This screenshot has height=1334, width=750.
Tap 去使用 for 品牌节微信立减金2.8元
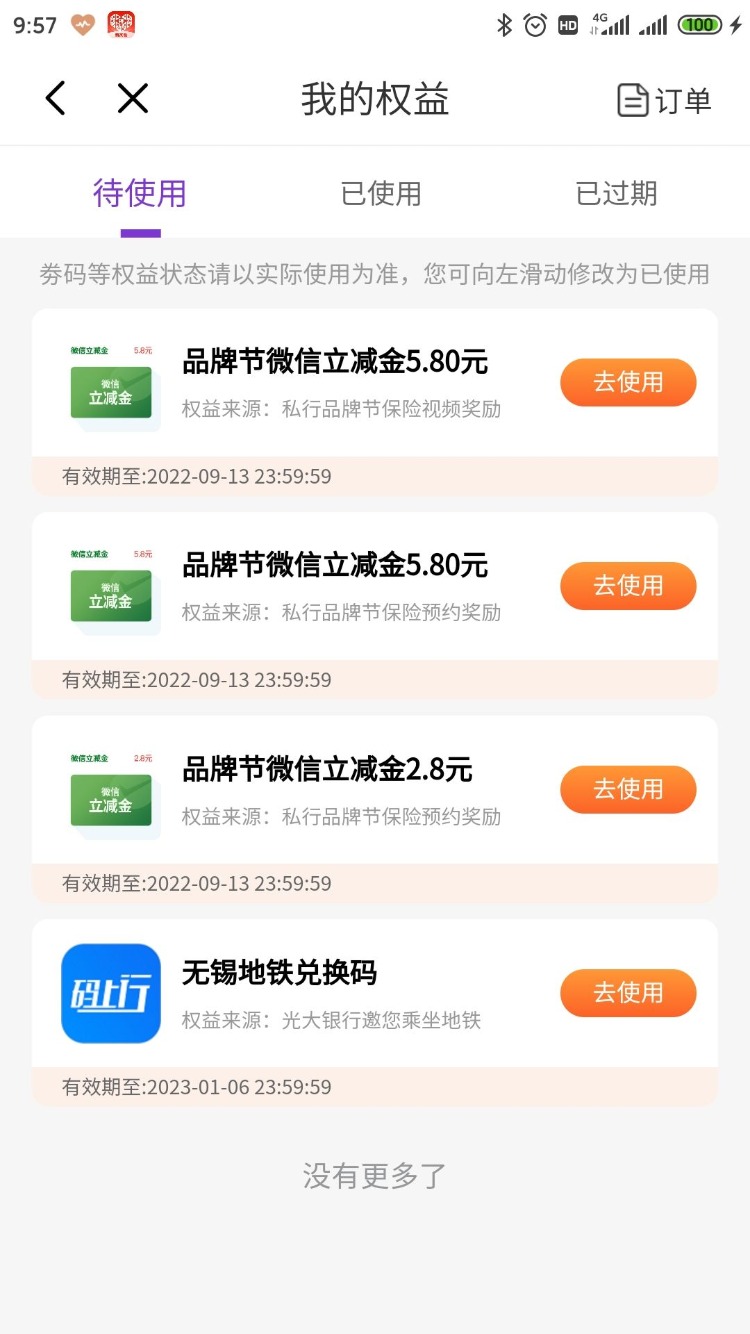[628, 789]
